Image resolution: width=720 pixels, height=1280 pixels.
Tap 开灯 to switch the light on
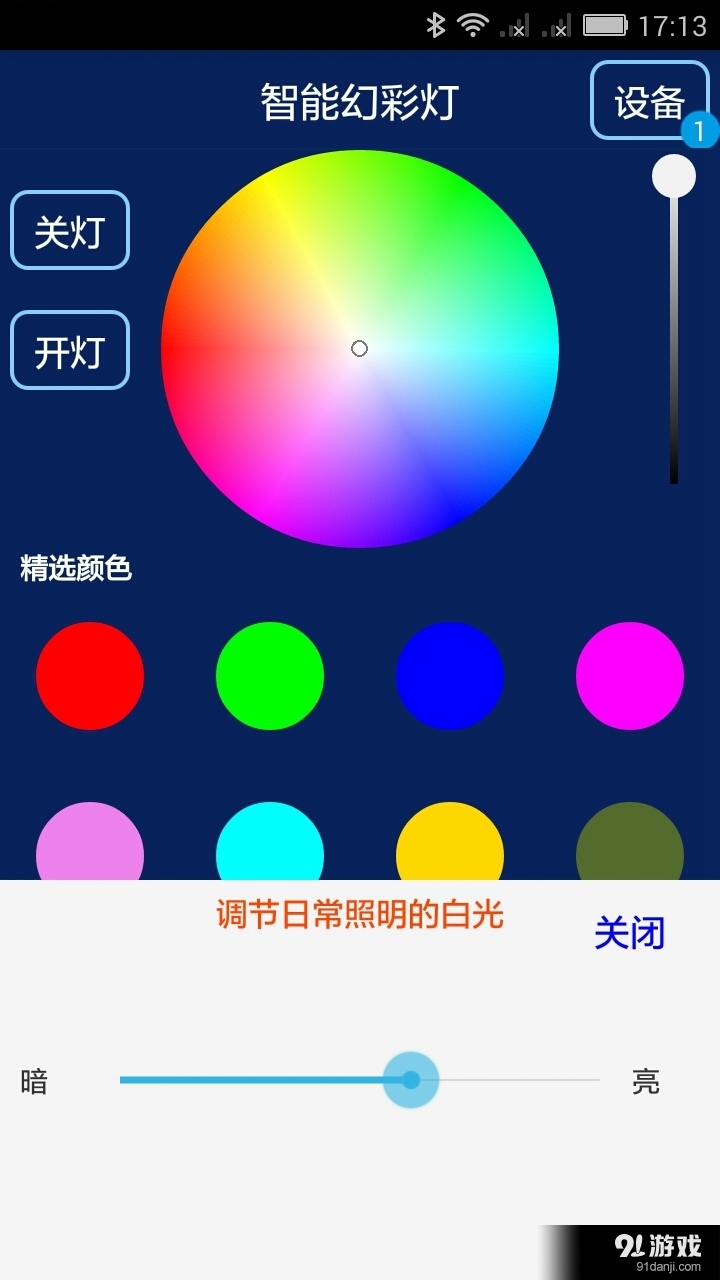pos(69,350)
